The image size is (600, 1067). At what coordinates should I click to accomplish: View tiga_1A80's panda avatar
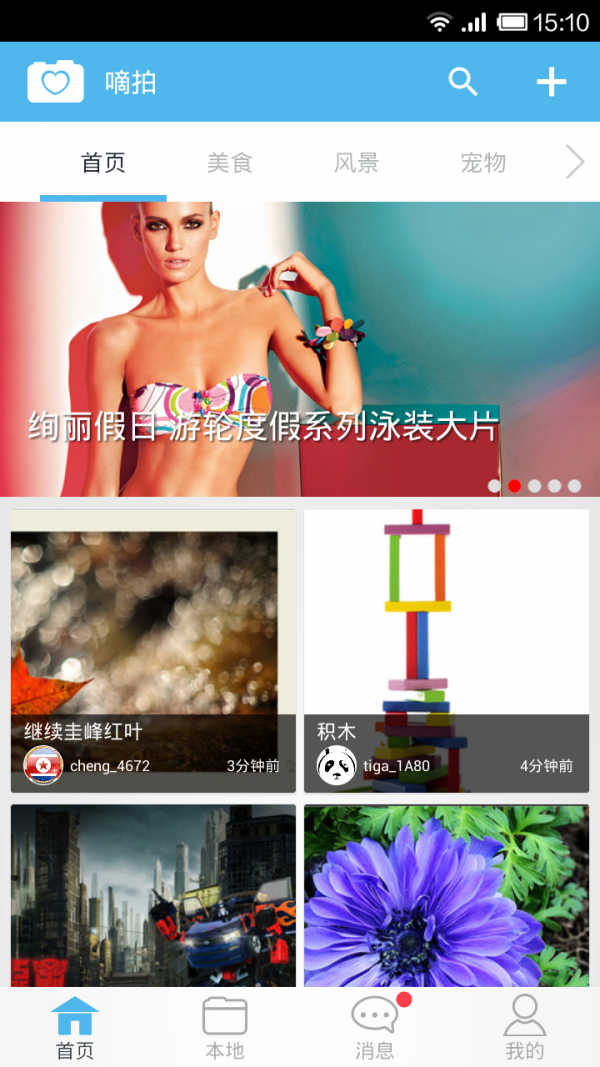[337, 766]
